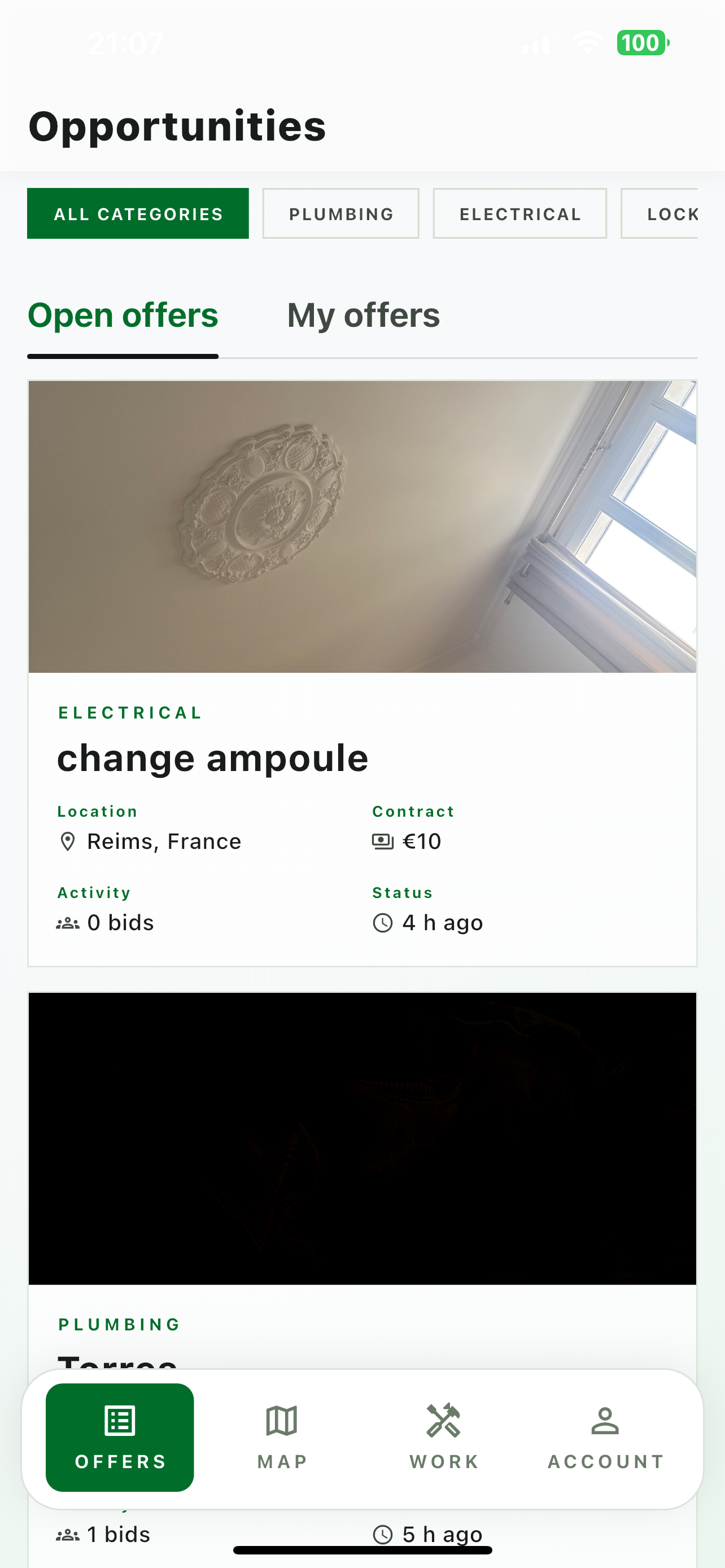Image resolution: width=725 pixels, height=1568 pixels.
Task: Tap the partially visible Lock category chip
Action: point(660,214)
